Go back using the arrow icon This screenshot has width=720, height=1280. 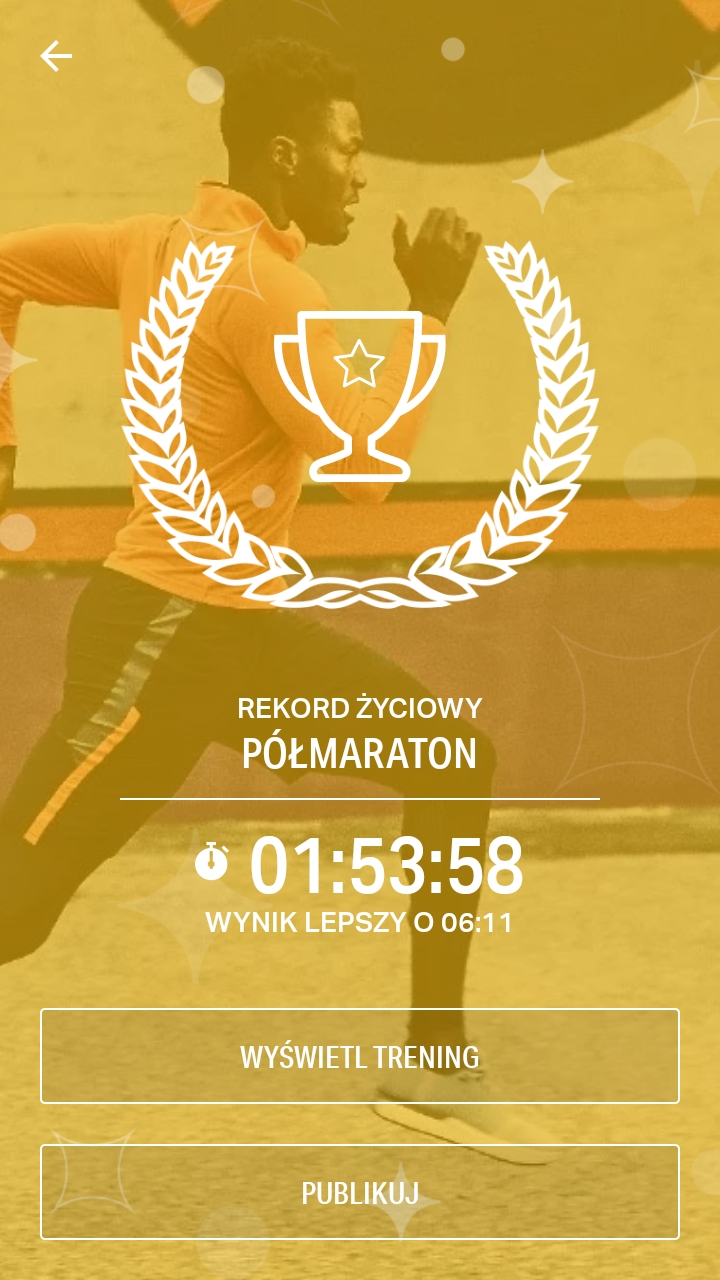coord(56,57)
